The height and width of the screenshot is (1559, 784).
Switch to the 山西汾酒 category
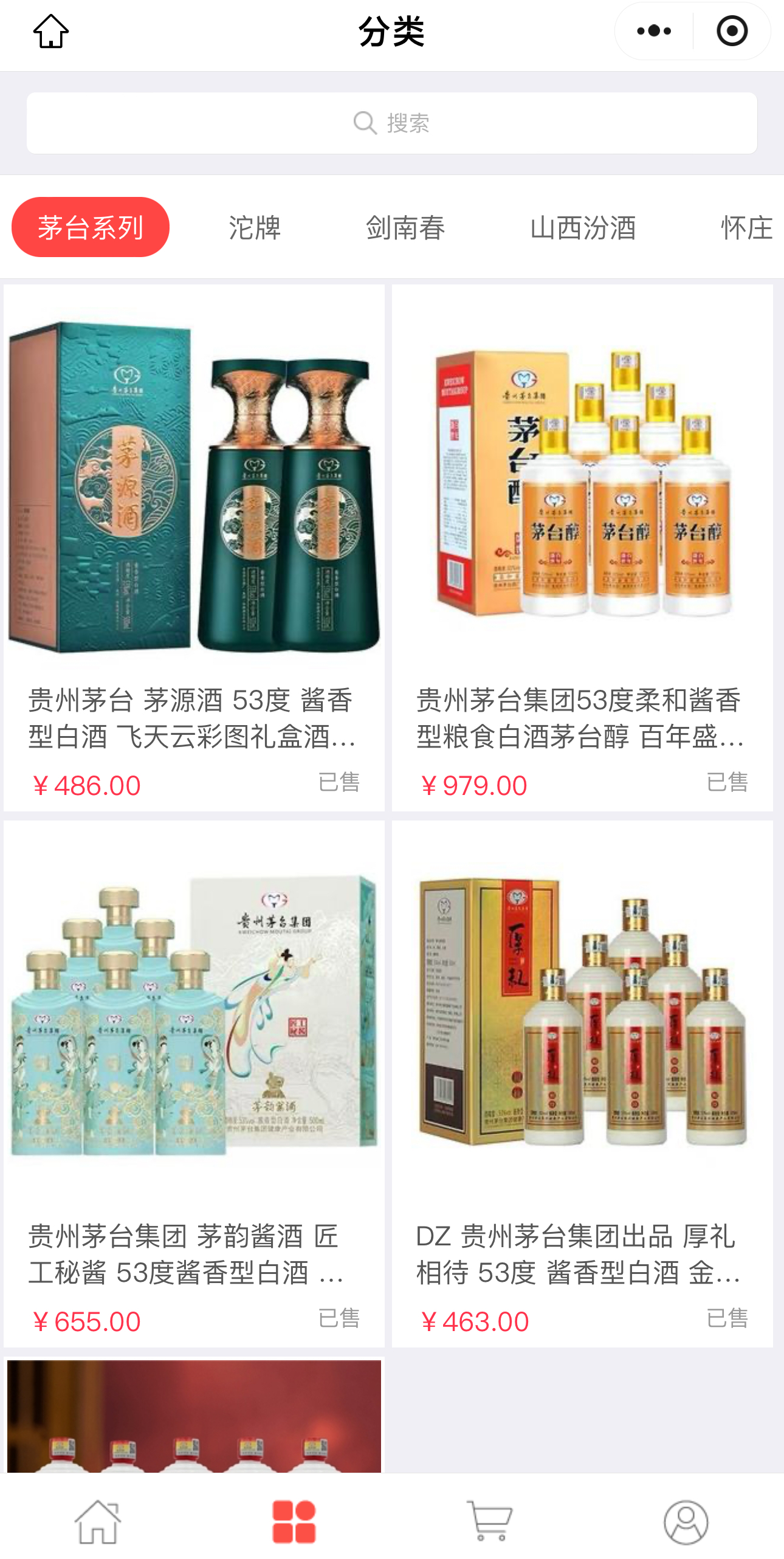click(583, 228)
